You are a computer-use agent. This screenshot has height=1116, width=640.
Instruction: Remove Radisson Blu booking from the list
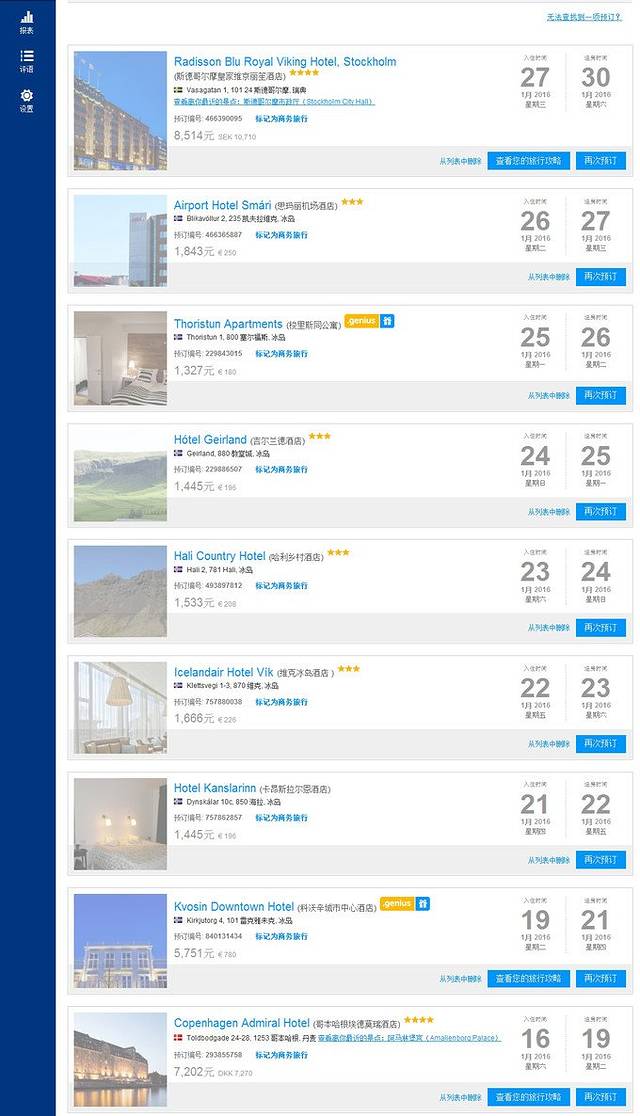point(460,160)
